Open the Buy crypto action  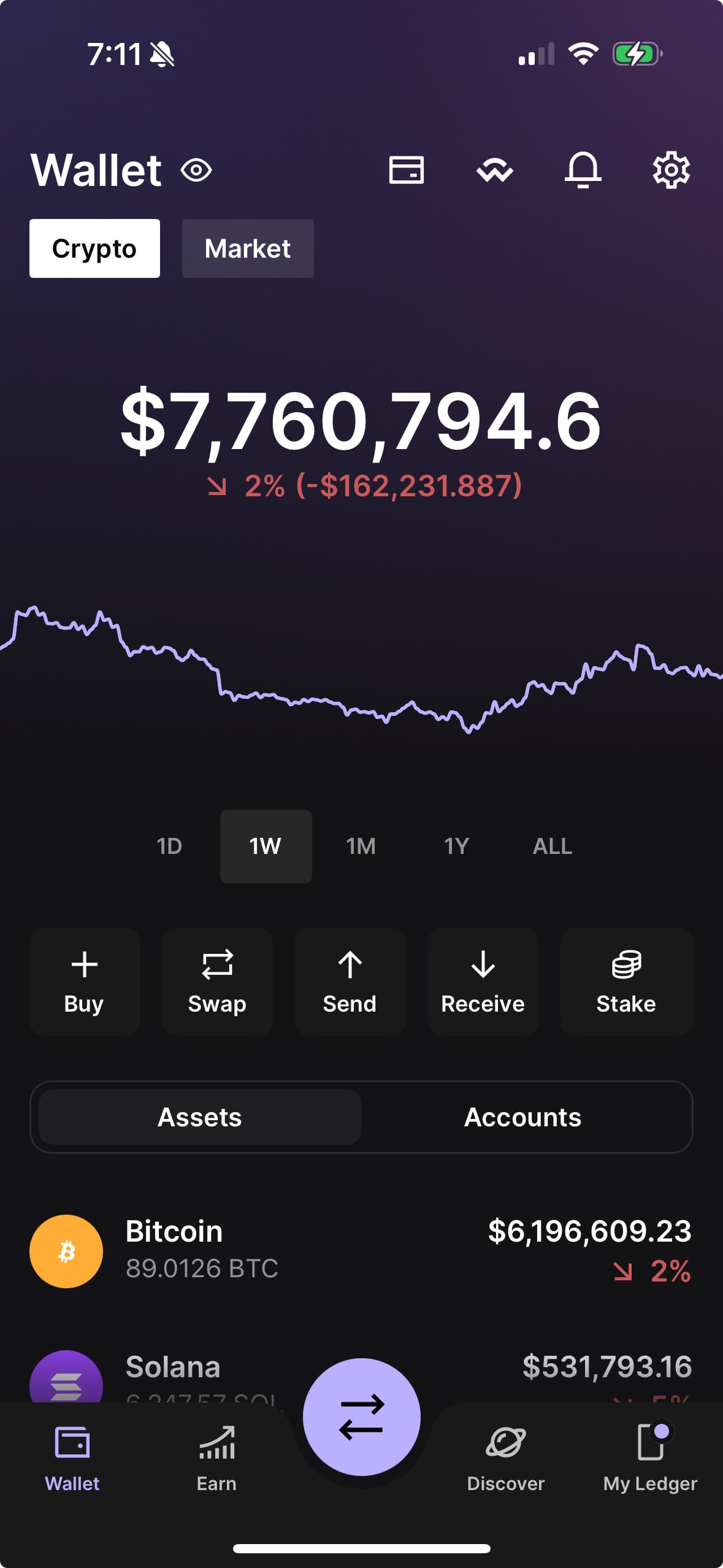click(84, 982)
